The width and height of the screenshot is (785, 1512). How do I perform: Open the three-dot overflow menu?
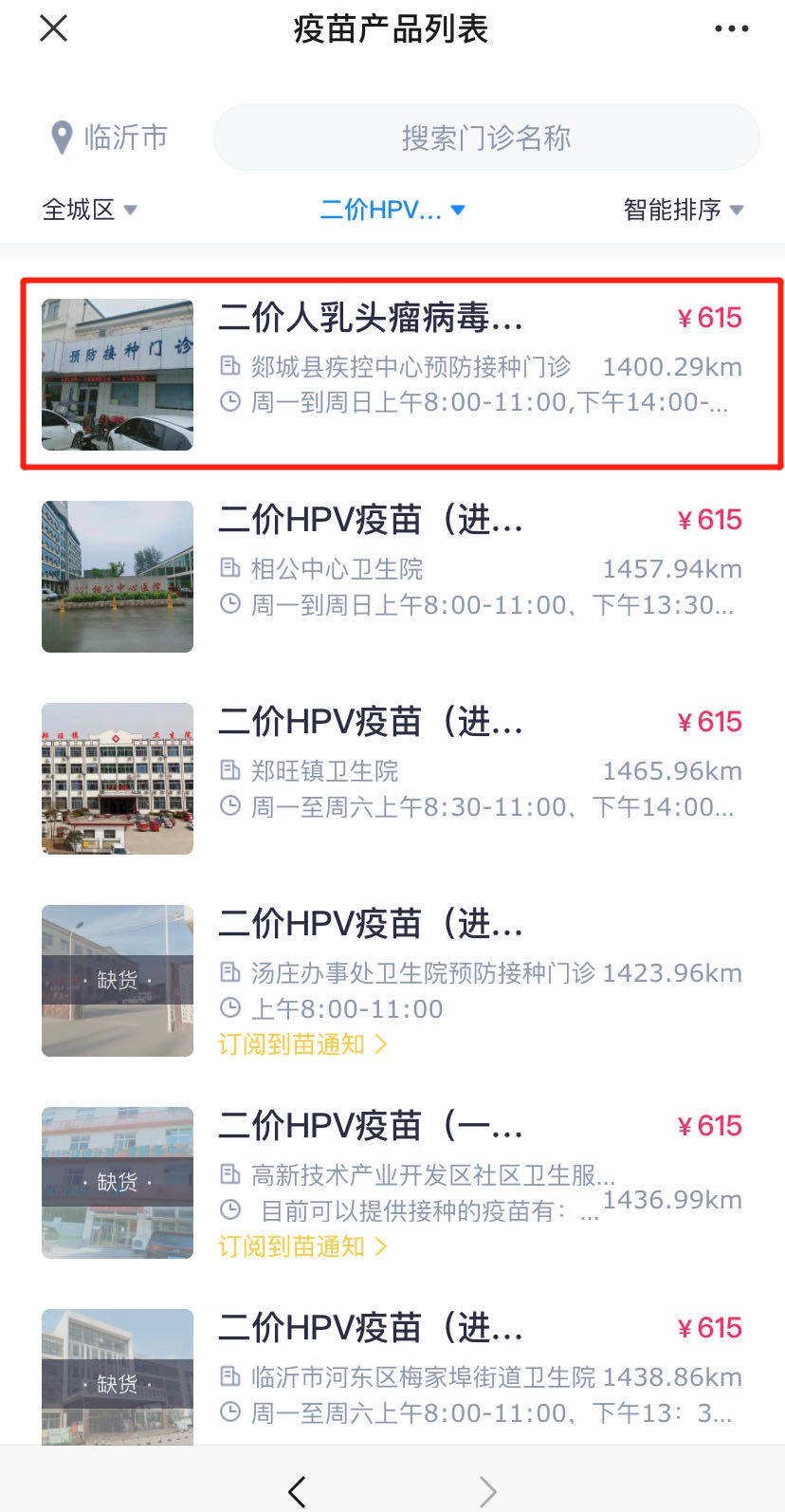click(731, 28)
